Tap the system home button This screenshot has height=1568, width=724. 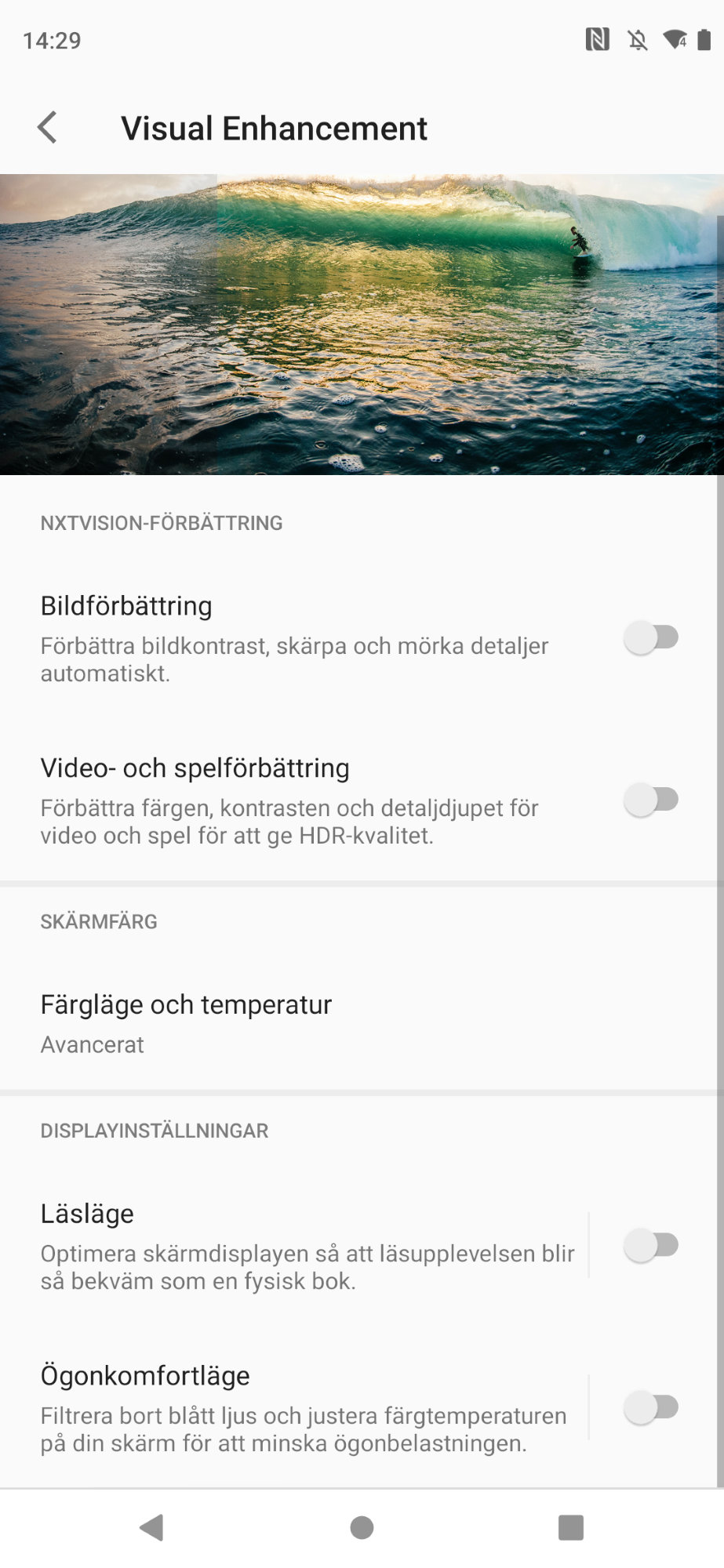[362, 1527]
